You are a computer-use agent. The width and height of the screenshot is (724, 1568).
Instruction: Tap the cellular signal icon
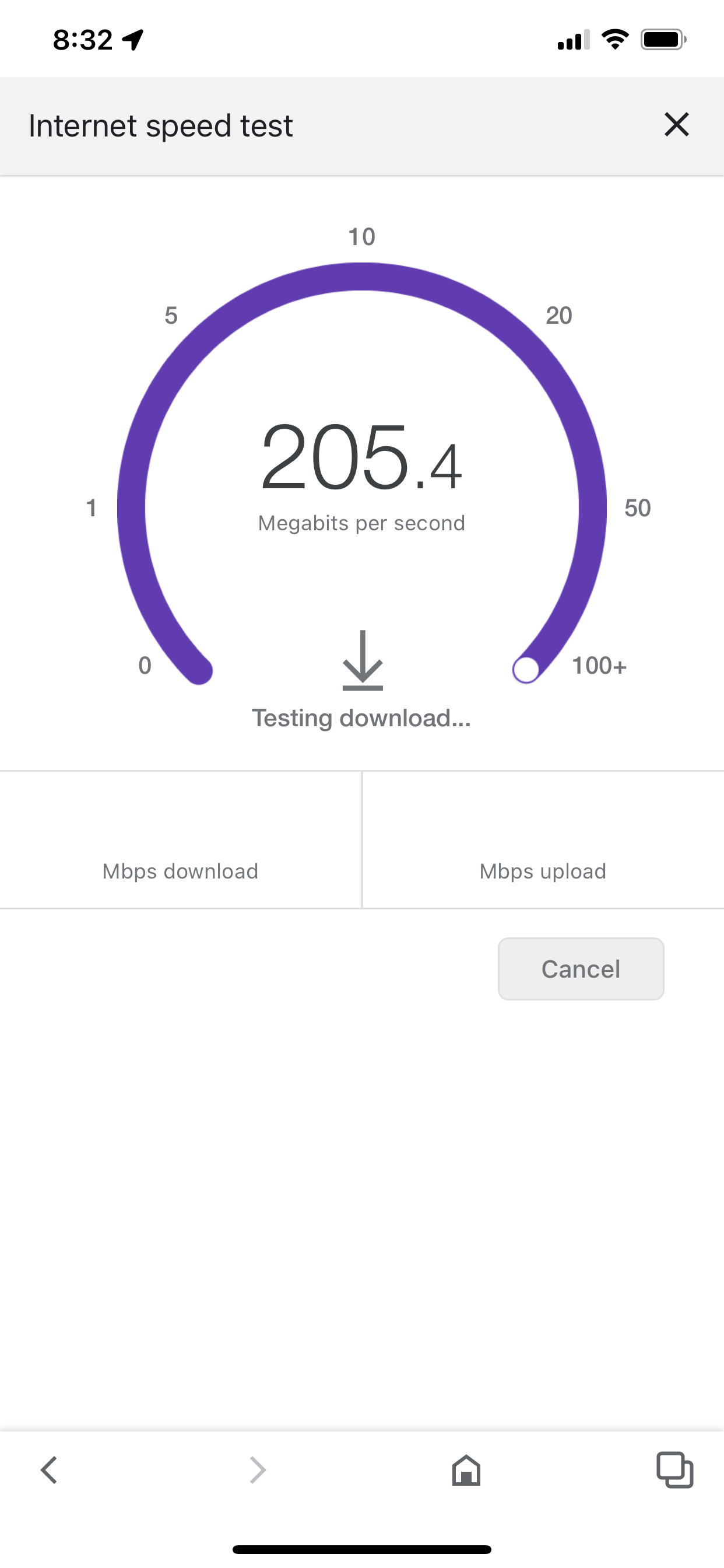(x=572, y=40)
